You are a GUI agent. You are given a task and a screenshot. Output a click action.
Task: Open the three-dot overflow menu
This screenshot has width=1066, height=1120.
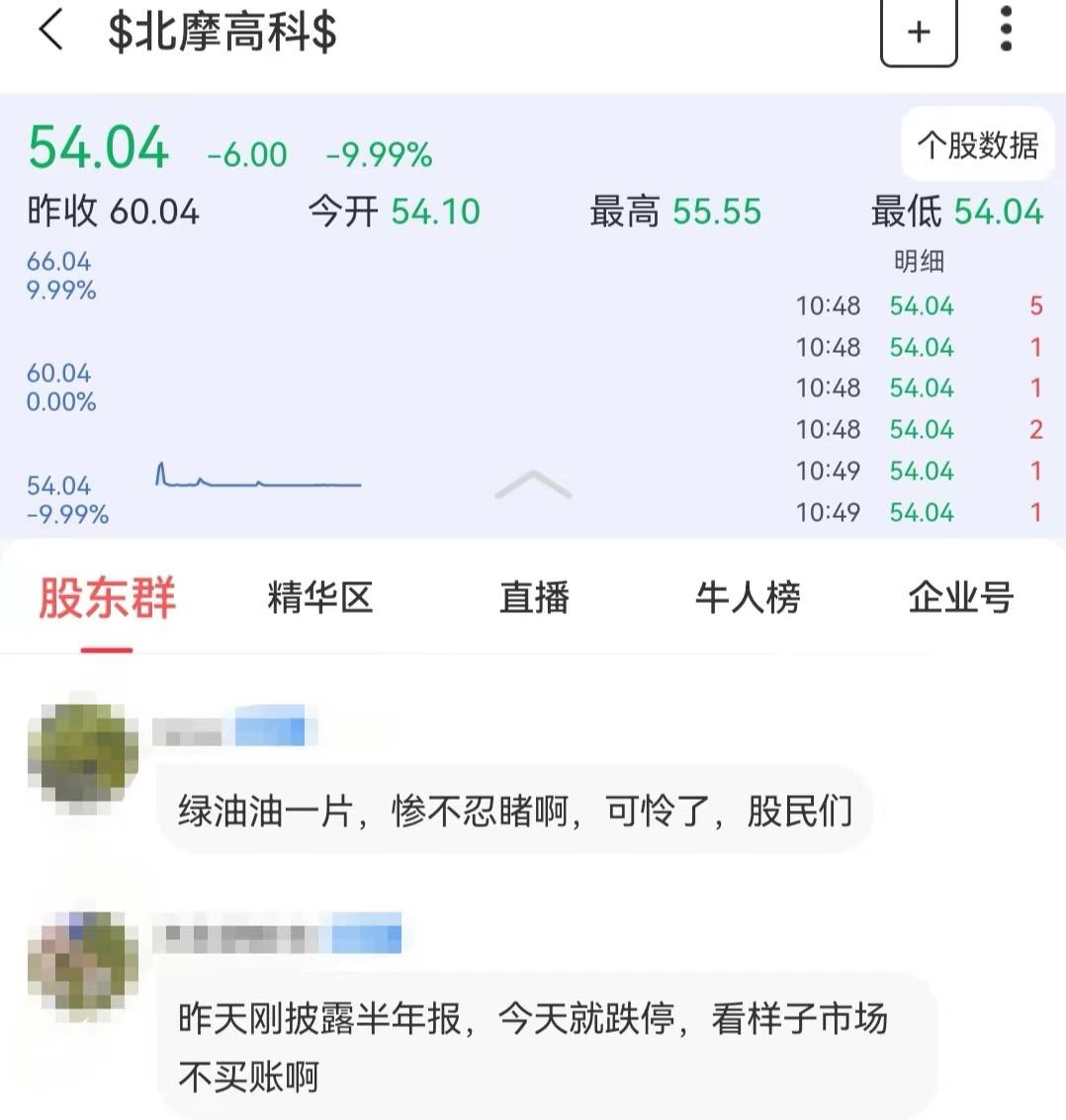click(1006, 30)
